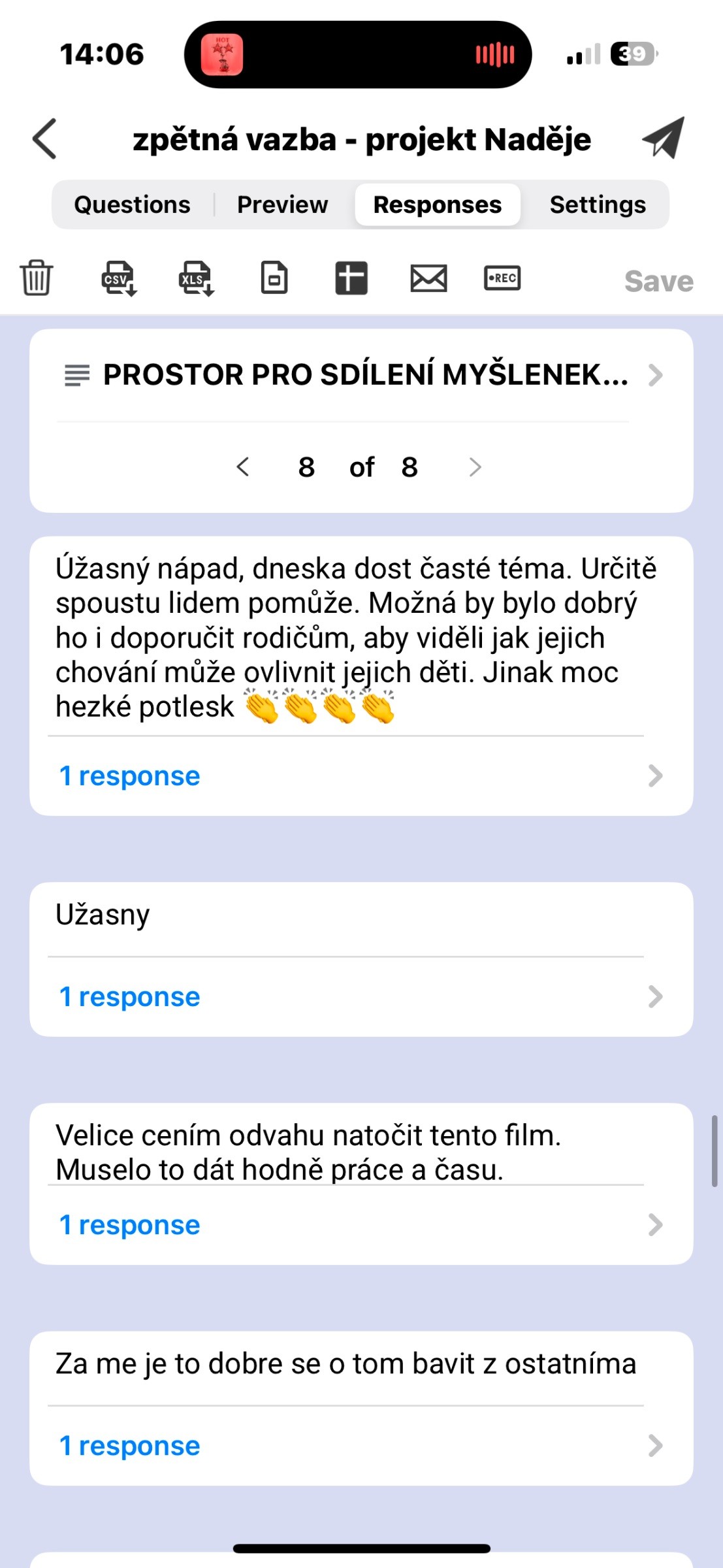Open 1 response under Velice cením odvahu

361,1225
